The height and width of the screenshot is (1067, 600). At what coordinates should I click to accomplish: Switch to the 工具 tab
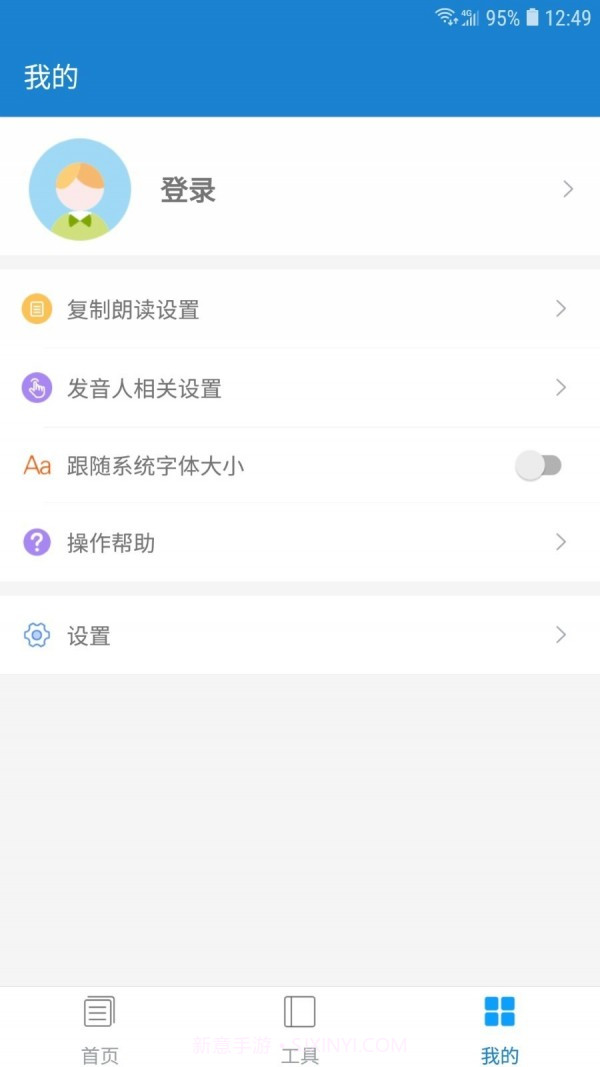click(x=299, y=1028)
